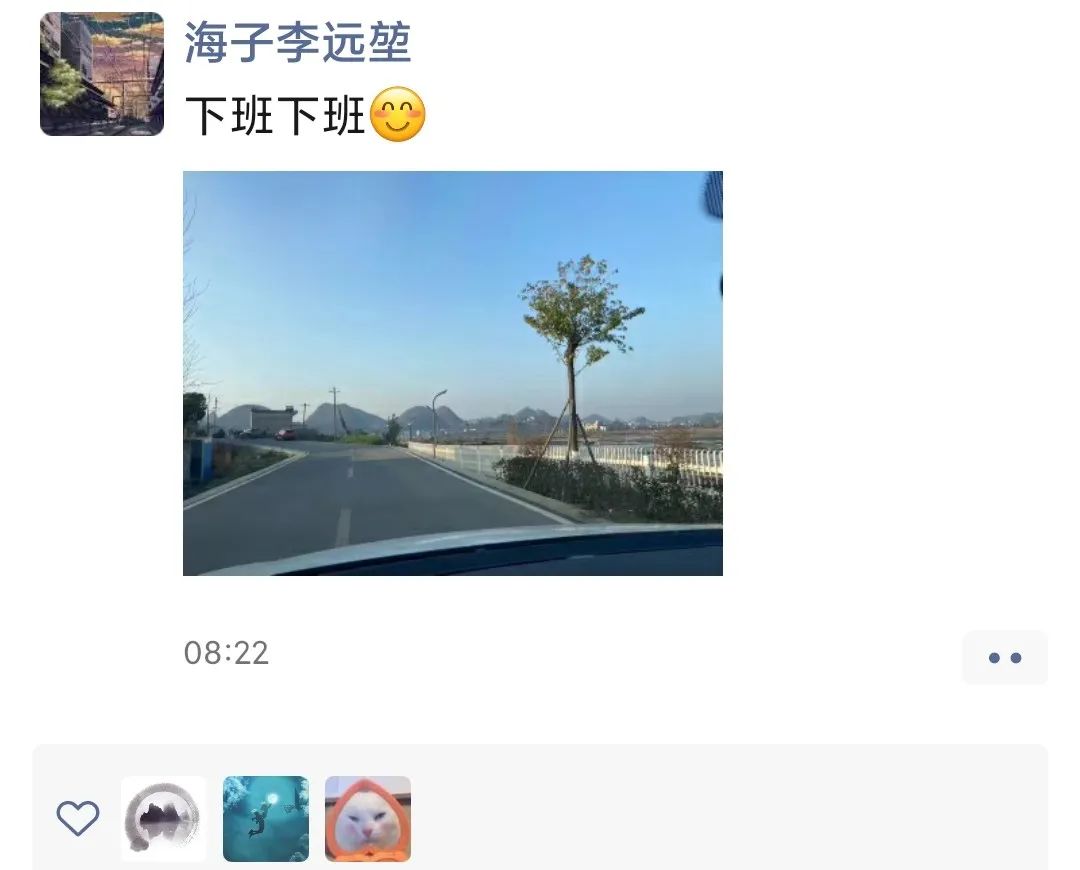Open the two-dot like/comment menu
This screenshot has width=1080, height=870.
coord(1004,657)
